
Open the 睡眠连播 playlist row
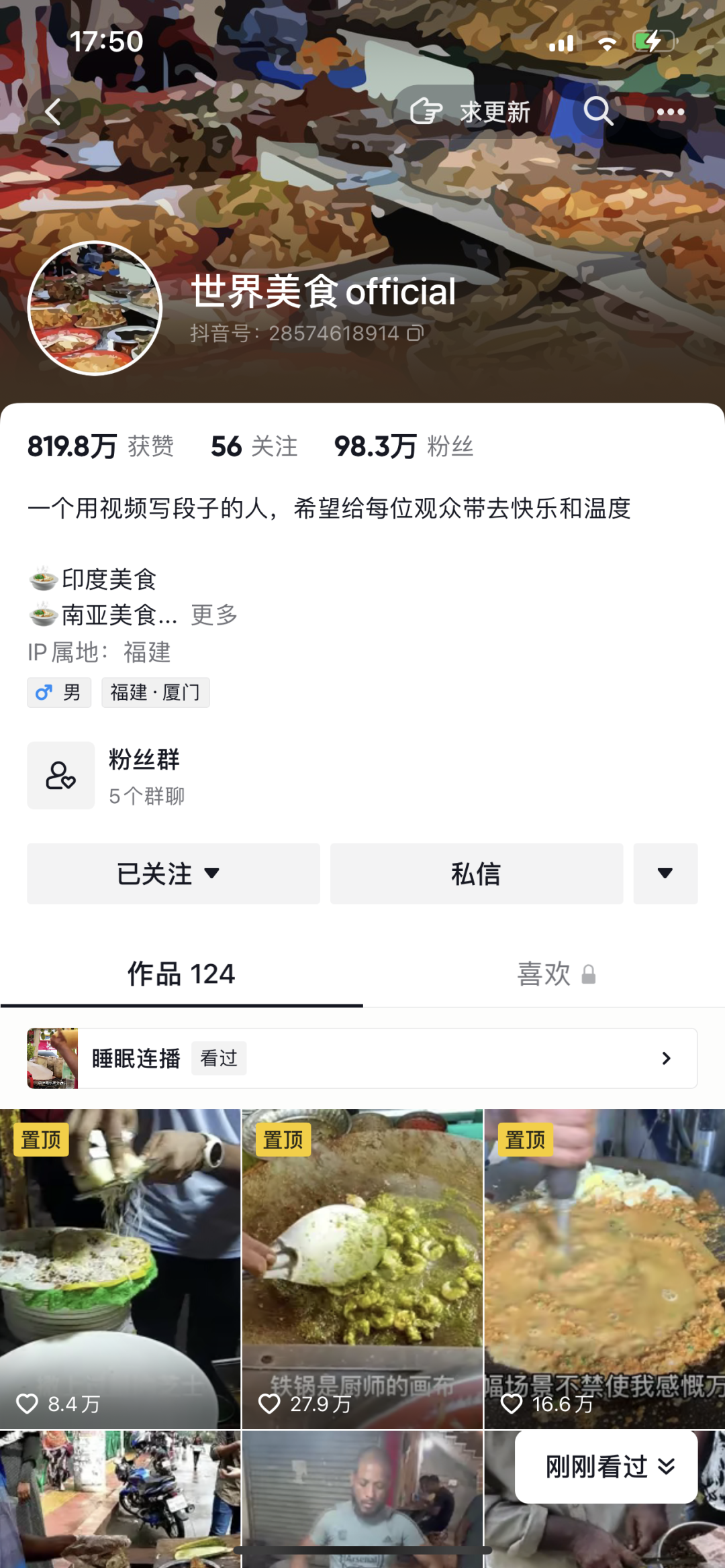tap(362, 1058)
